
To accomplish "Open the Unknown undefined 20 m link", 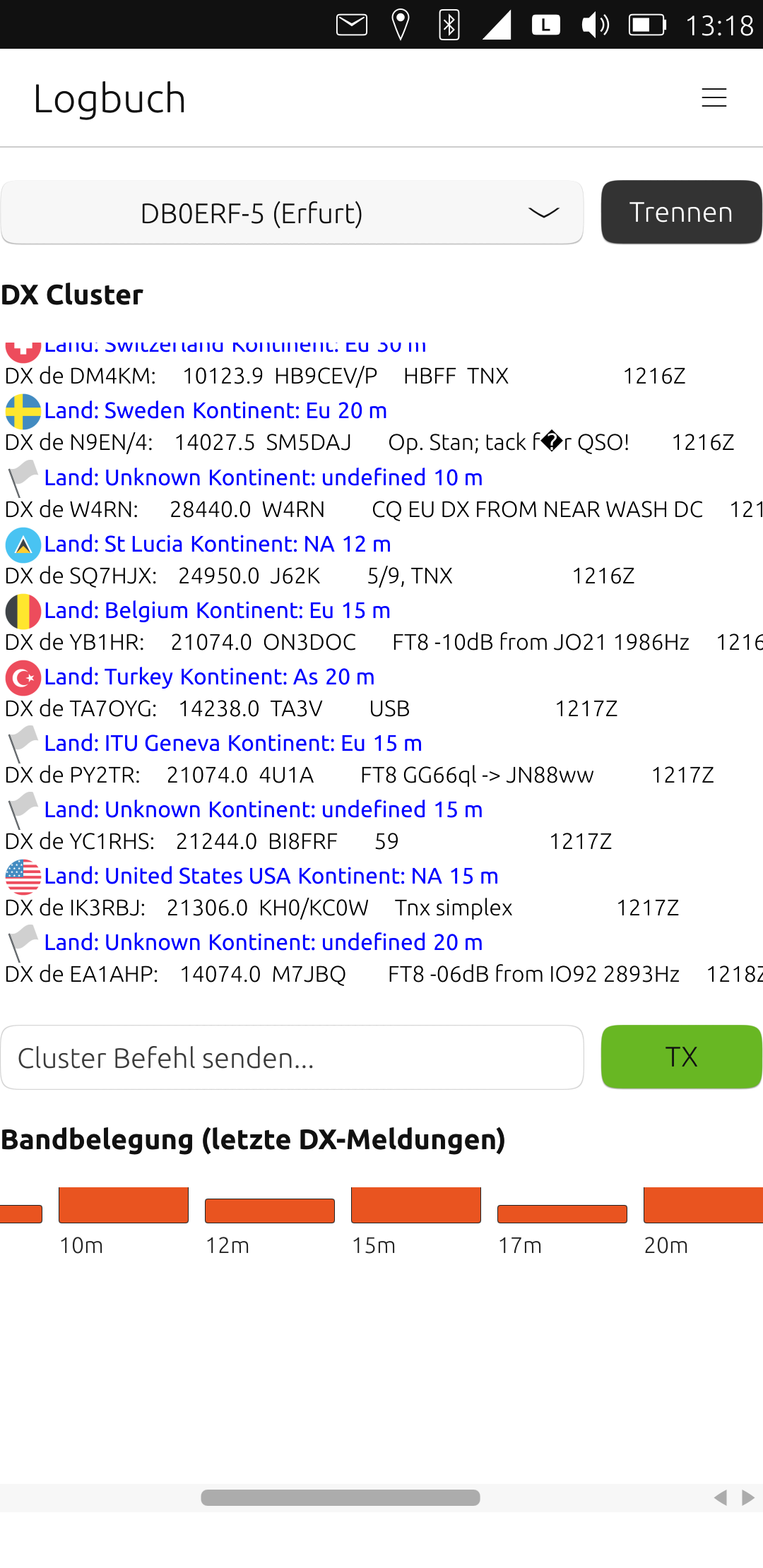I will 263,942.
